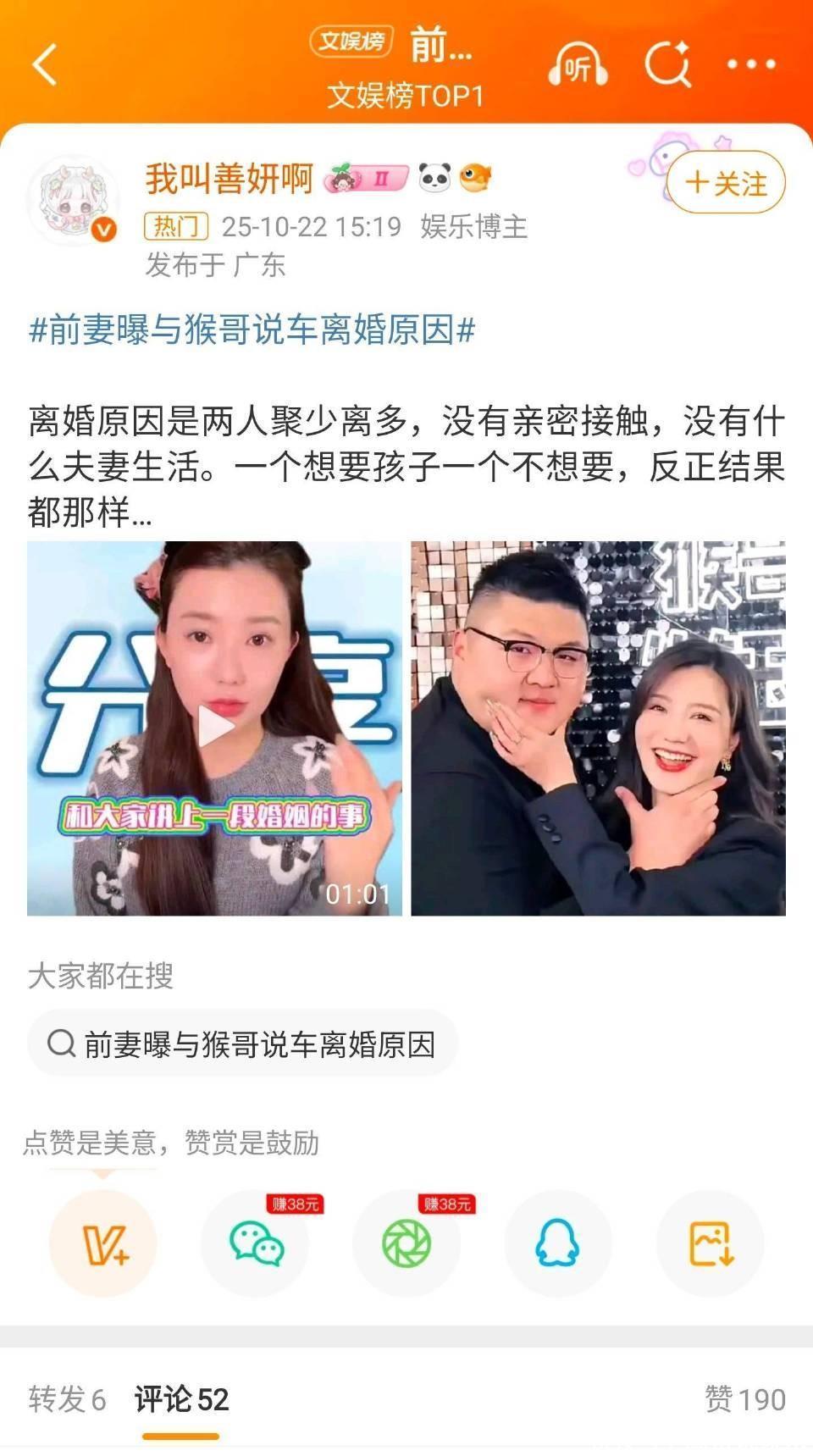The image size is (813, 1456).
Task: Open hashtag #前妻曝与猴哥说车离婚原因#
Action: [x=252, y=329]
